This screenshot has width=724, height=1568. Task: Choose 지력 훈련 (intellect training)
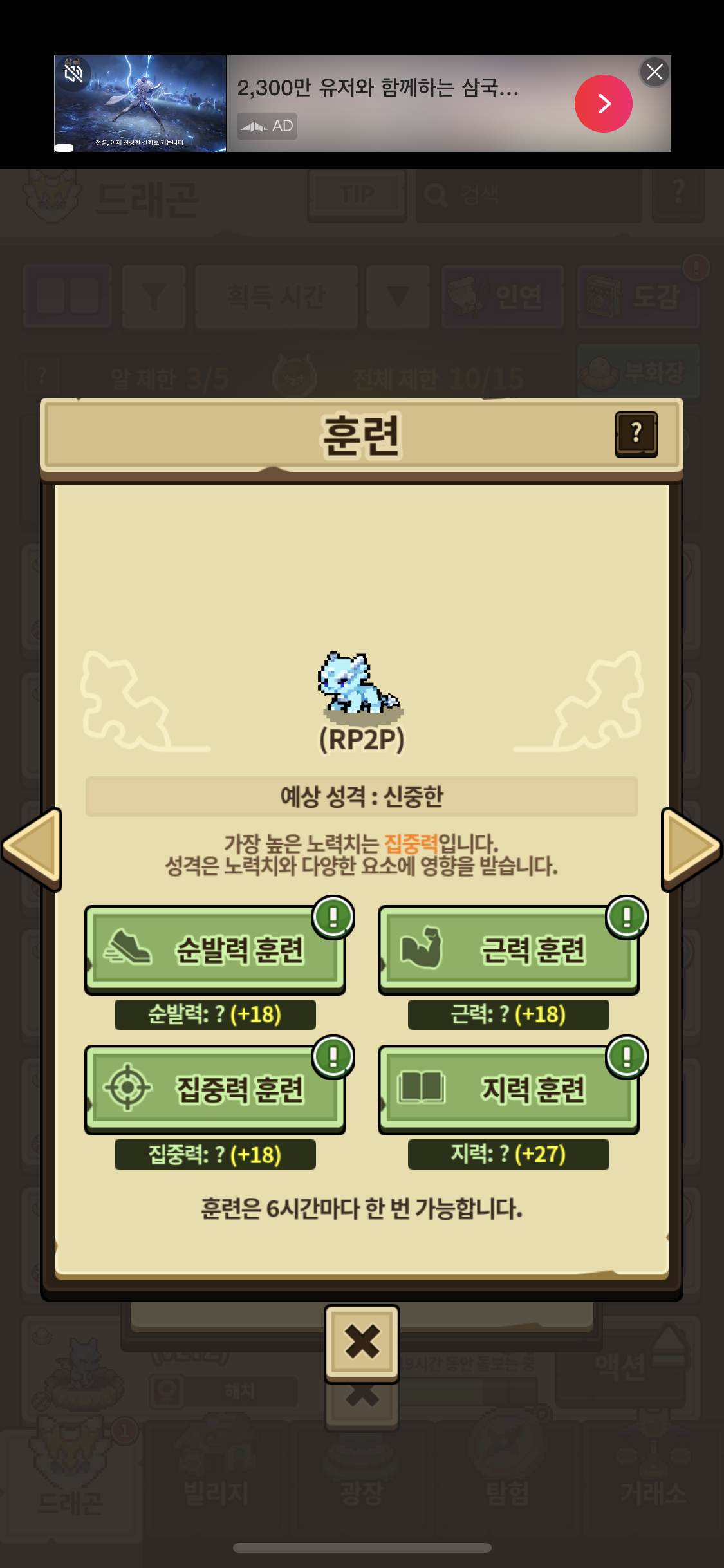508,1088
